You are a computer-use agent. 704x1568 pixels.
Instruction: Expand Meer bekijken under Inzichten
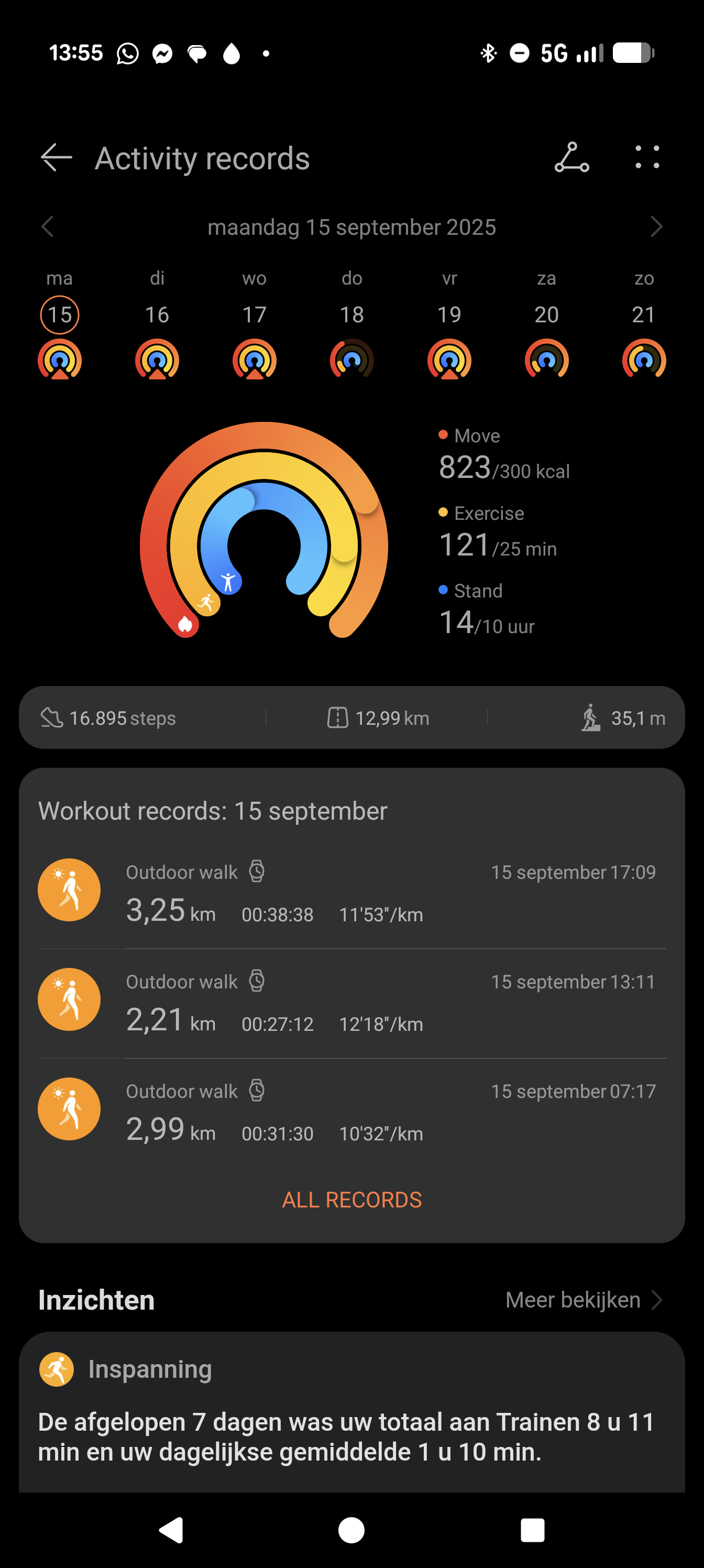click(x=573, y=1300)
